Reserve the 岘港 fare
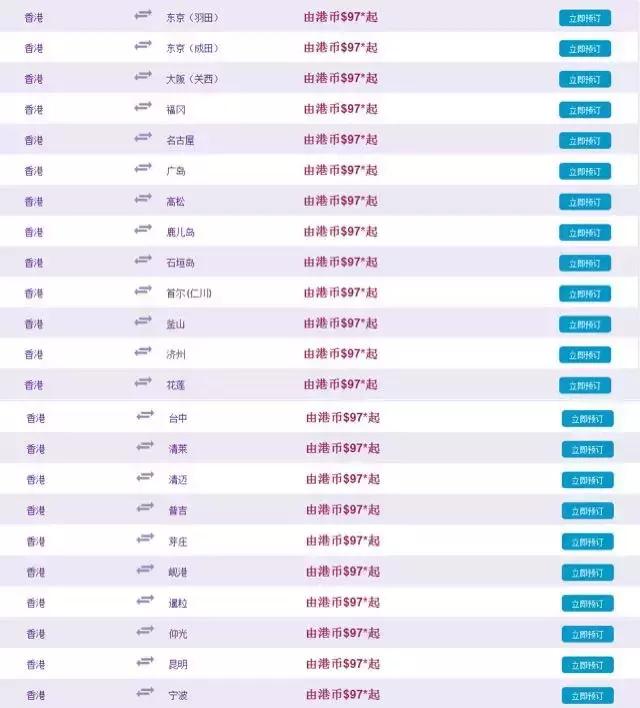This screenshot has height=708, width=640. point(587,573)
